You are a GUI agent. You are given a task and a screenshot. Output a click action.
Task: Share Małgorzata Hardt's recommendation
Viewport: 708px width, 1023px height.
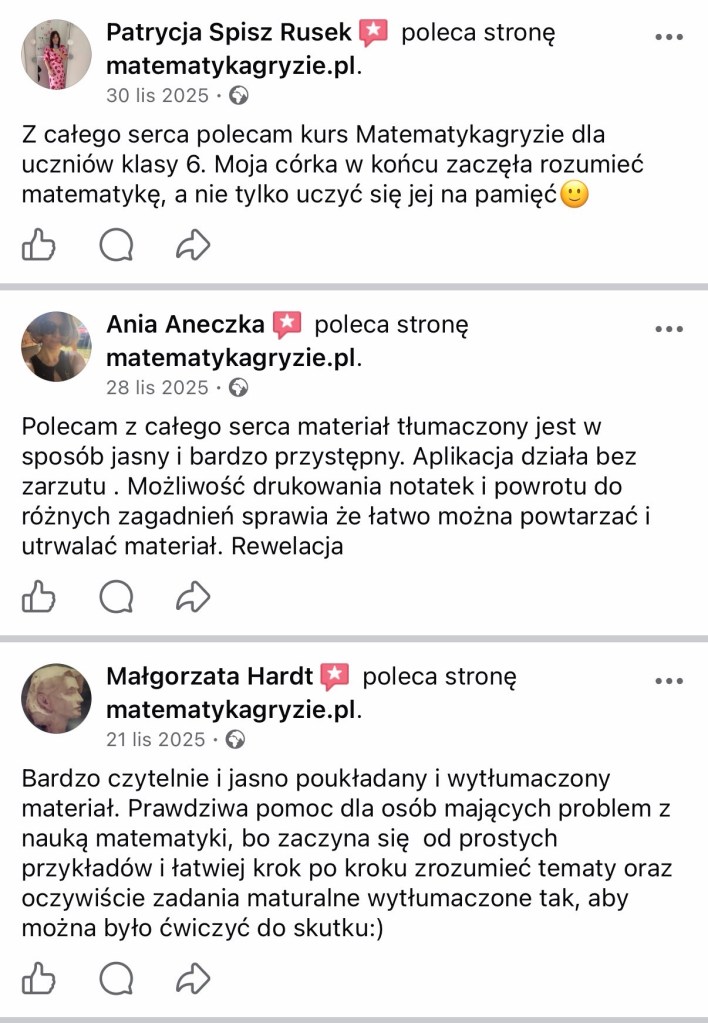point(192,977)
